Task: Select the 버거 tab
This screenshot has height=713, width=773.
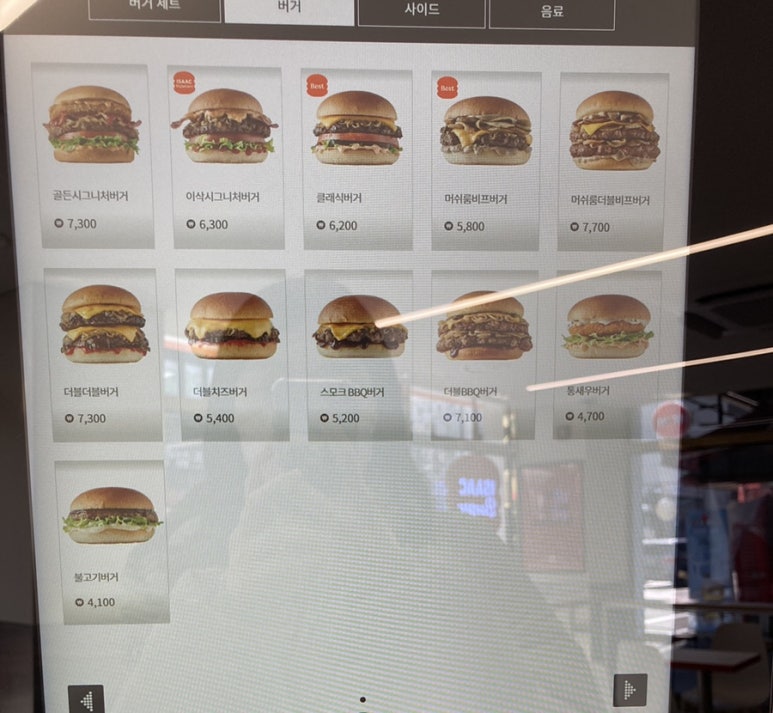Action: (x=289, y=9)
